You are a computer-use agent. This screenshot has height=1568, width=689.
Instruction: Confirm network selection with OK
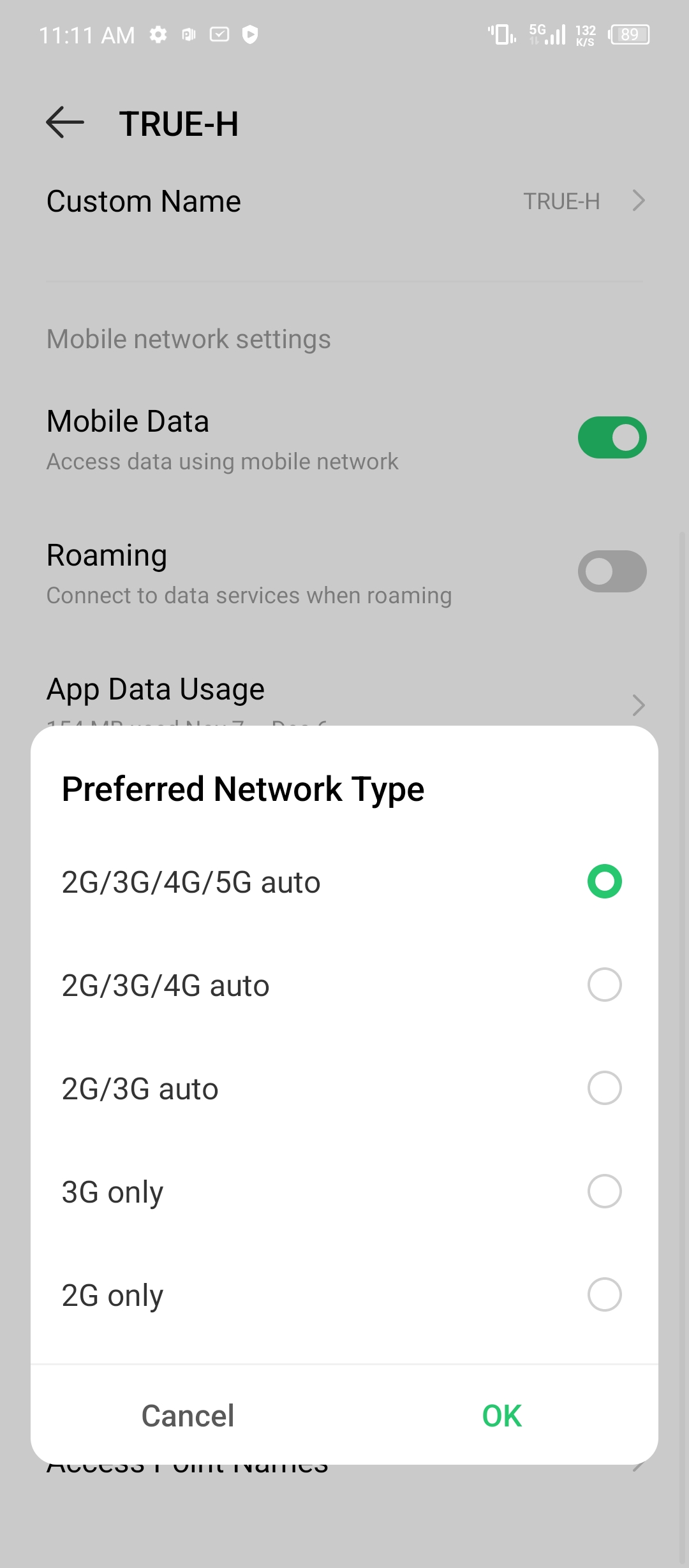click(501, 1416)
